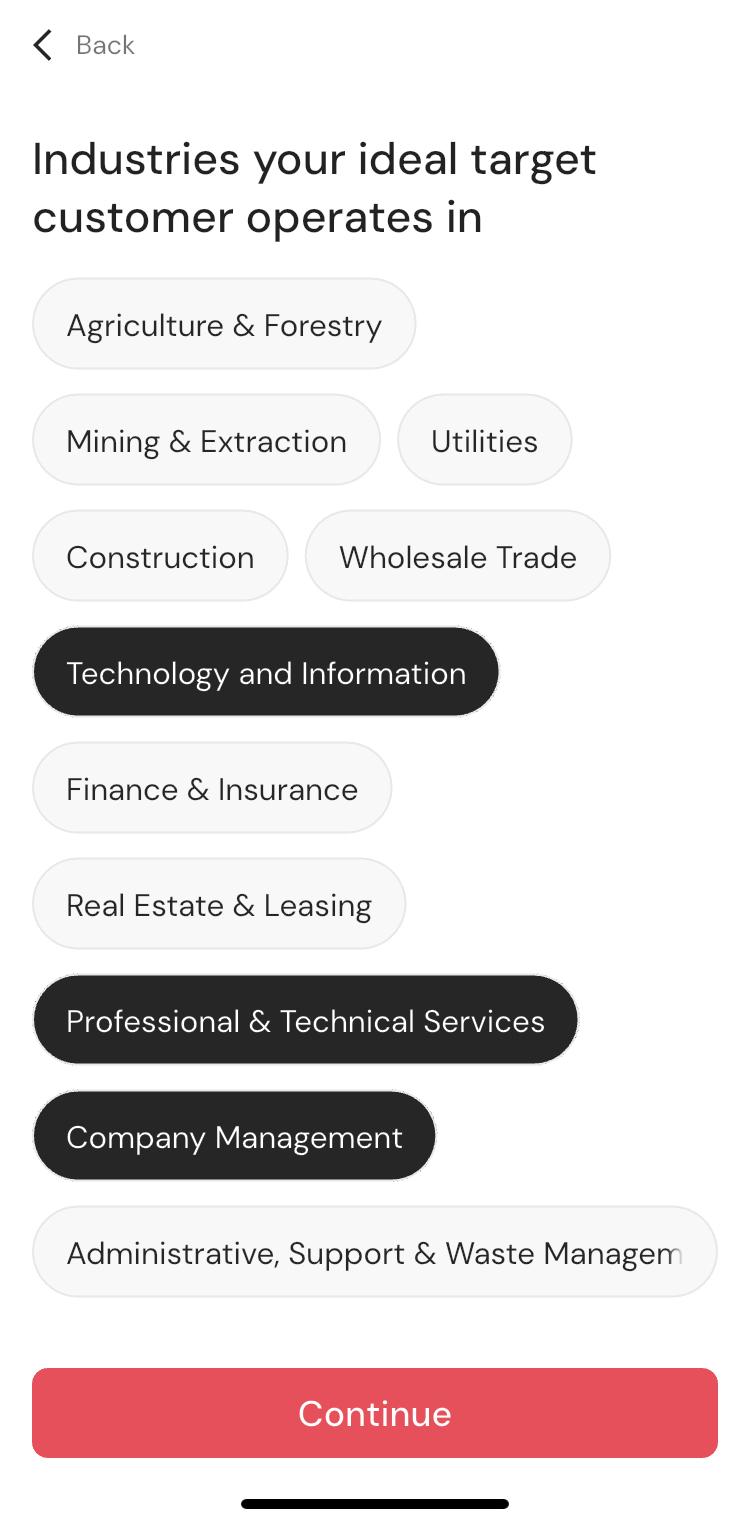Tap the red Continue button
The height and width of the screenshot is (1525, 750).
[x=375, y=1413]
